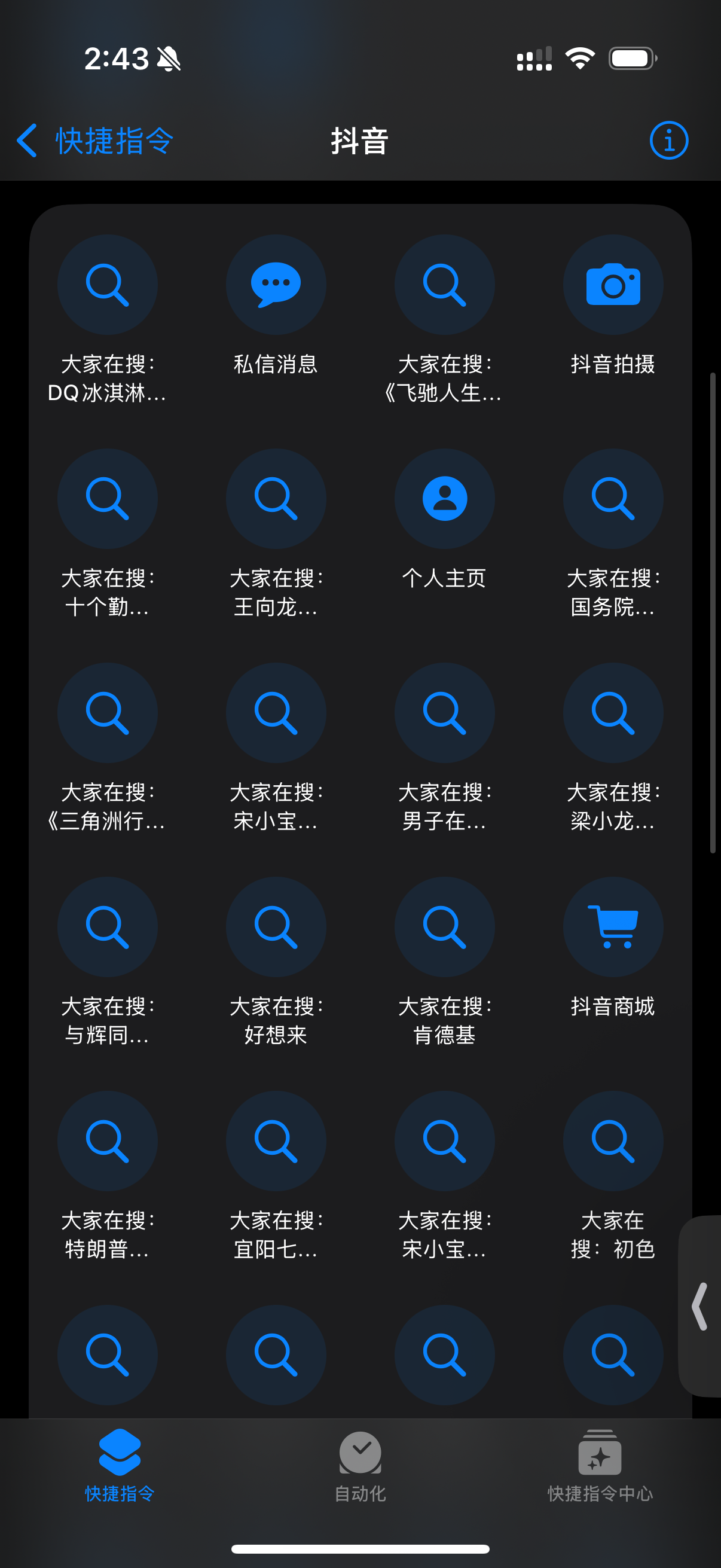Run 大家在搜: 梁小龙 shortcut
Viewport: 721px width, 1568px height.
pos(613,713)
